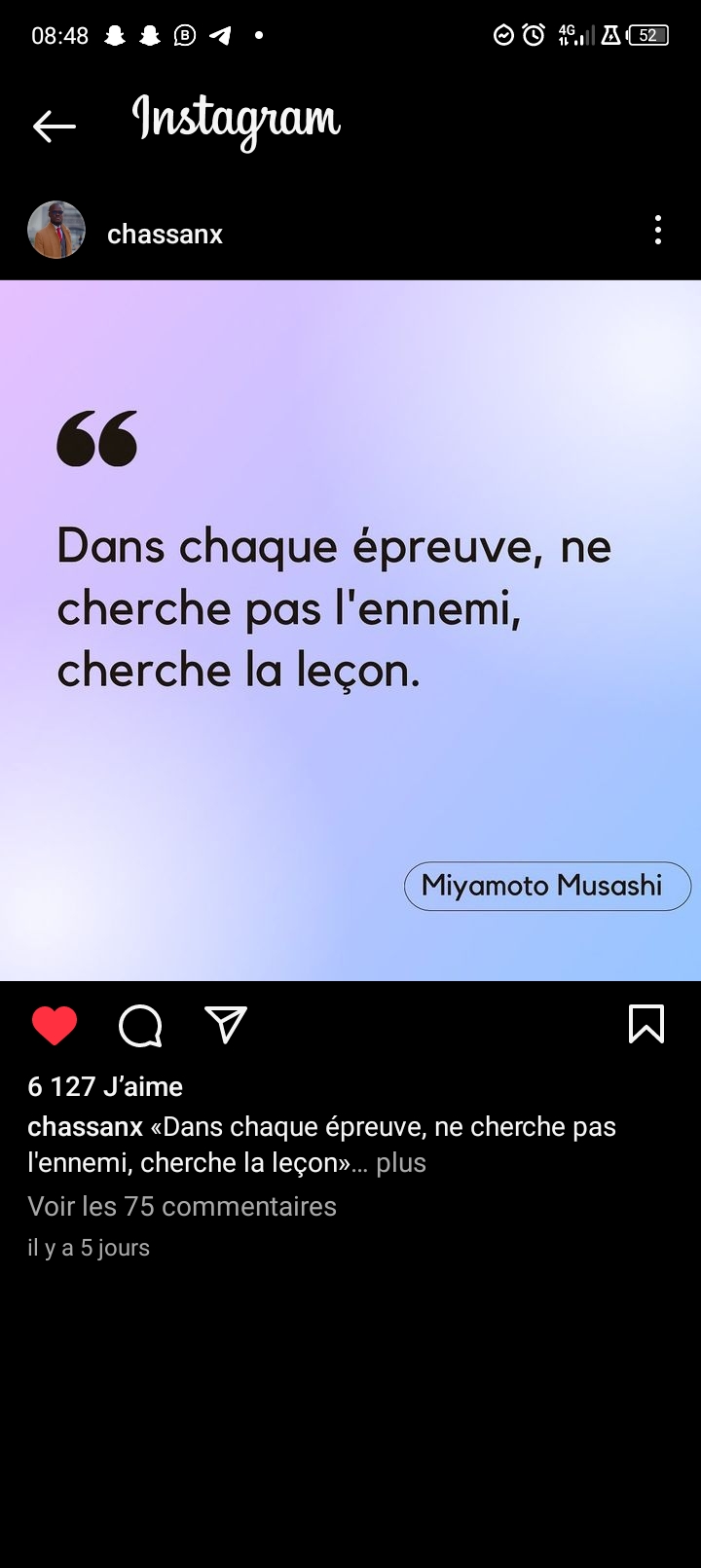The image size is (701, 1568).
Task: View the 6 127 J'aime likes list
Action: (105, 1086)
